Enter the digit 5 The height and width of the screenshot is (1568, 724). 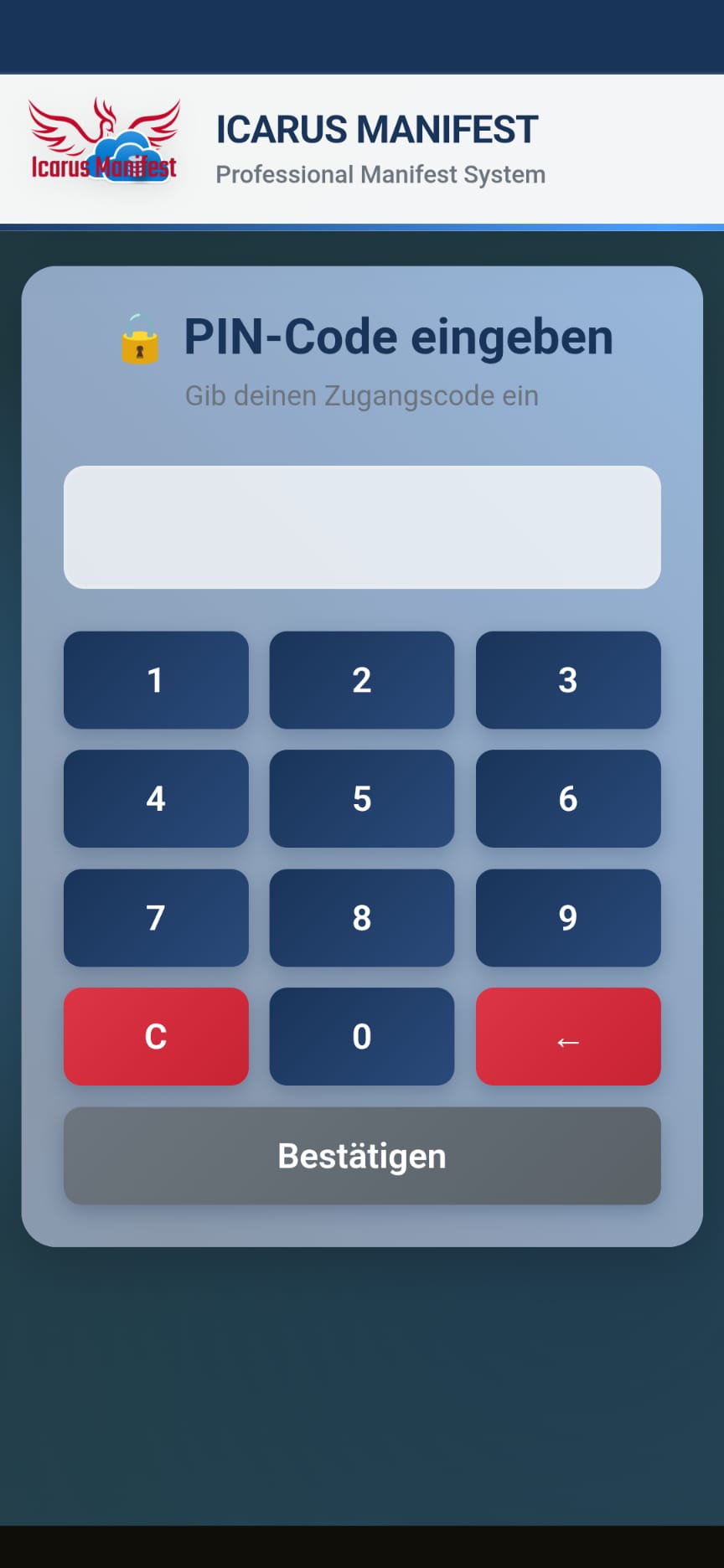361,798
